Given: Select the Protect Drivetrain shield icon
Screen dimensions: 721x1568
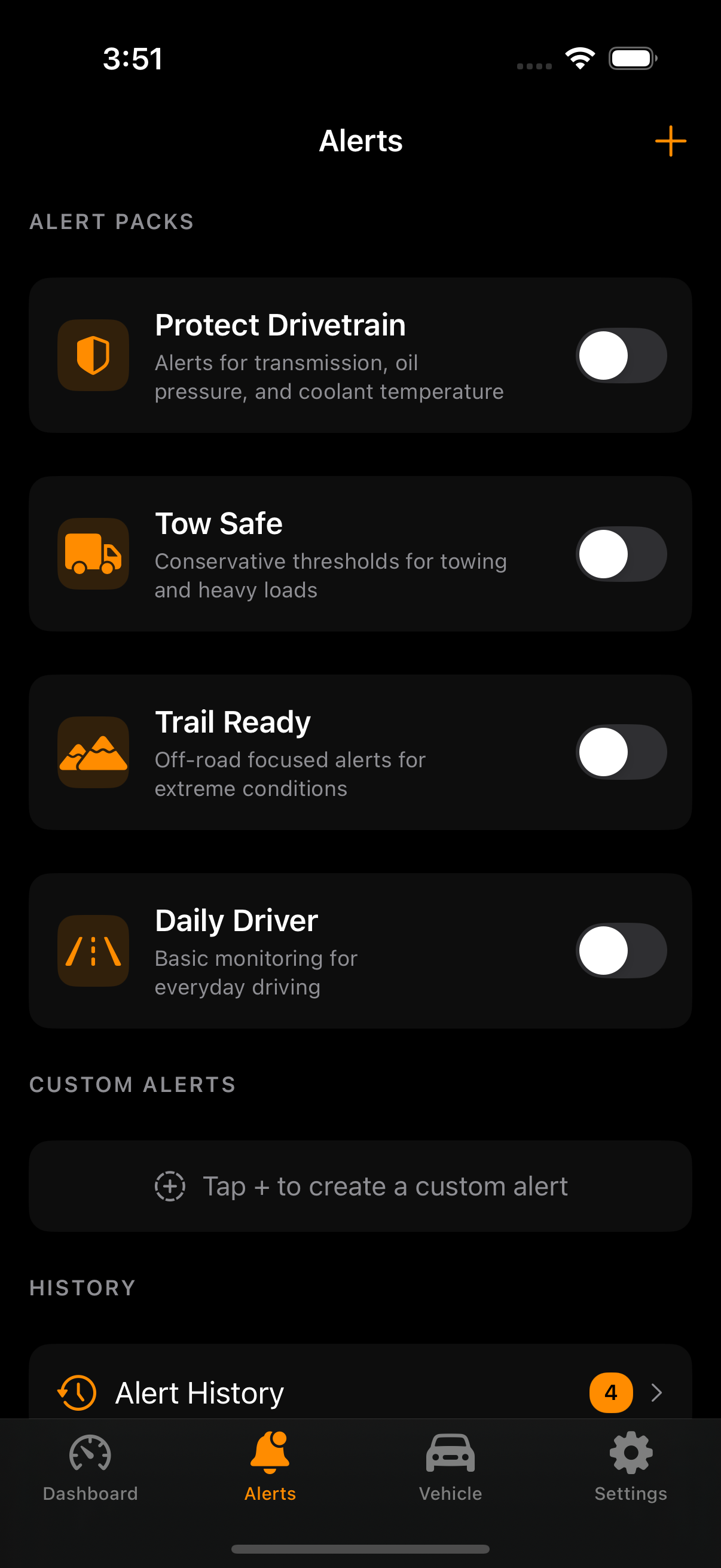Looking at the screenshot, I should 93,355.
